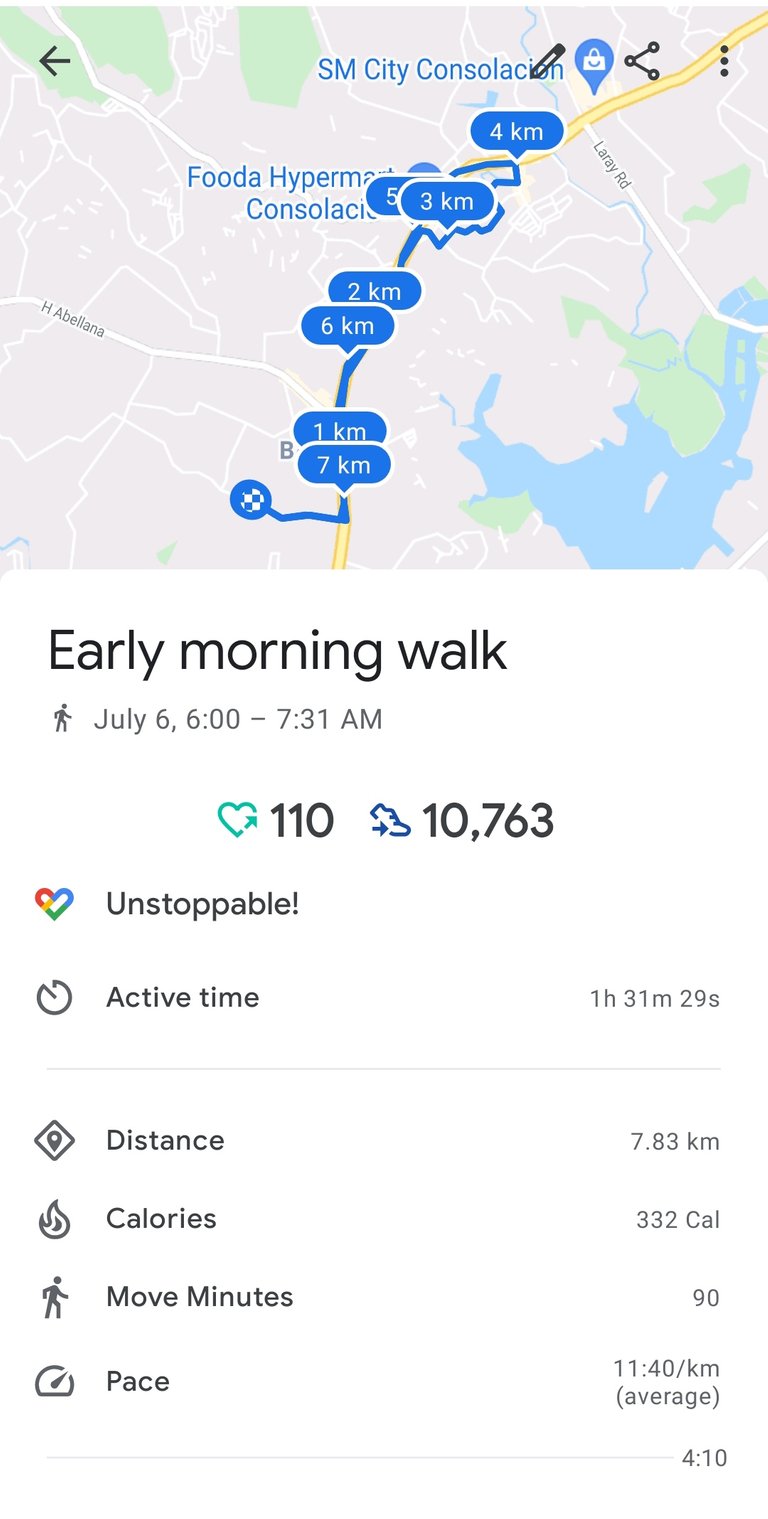Share the Early morning walk activity
The image size is (768, 1519).
[x=642, y=61]
